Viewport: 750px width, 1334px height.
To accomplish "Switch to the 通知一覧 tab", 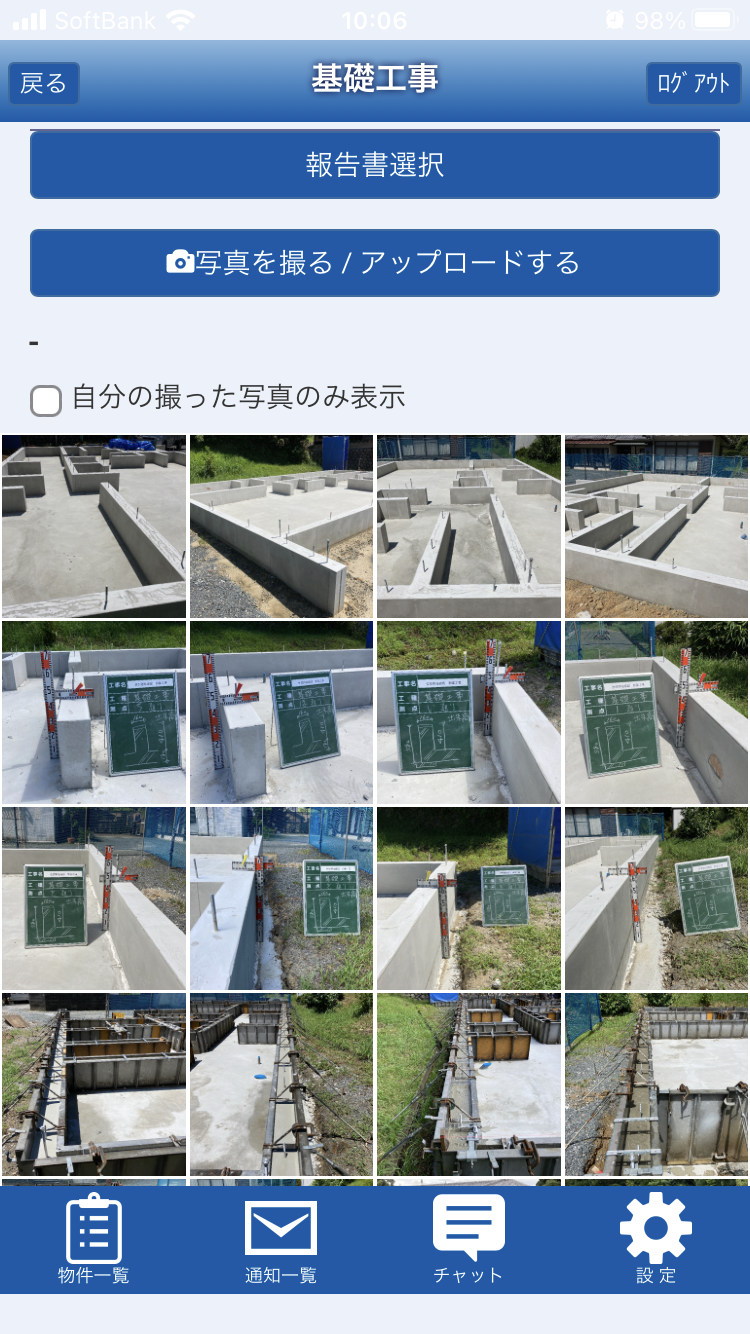I will 281,1238.
